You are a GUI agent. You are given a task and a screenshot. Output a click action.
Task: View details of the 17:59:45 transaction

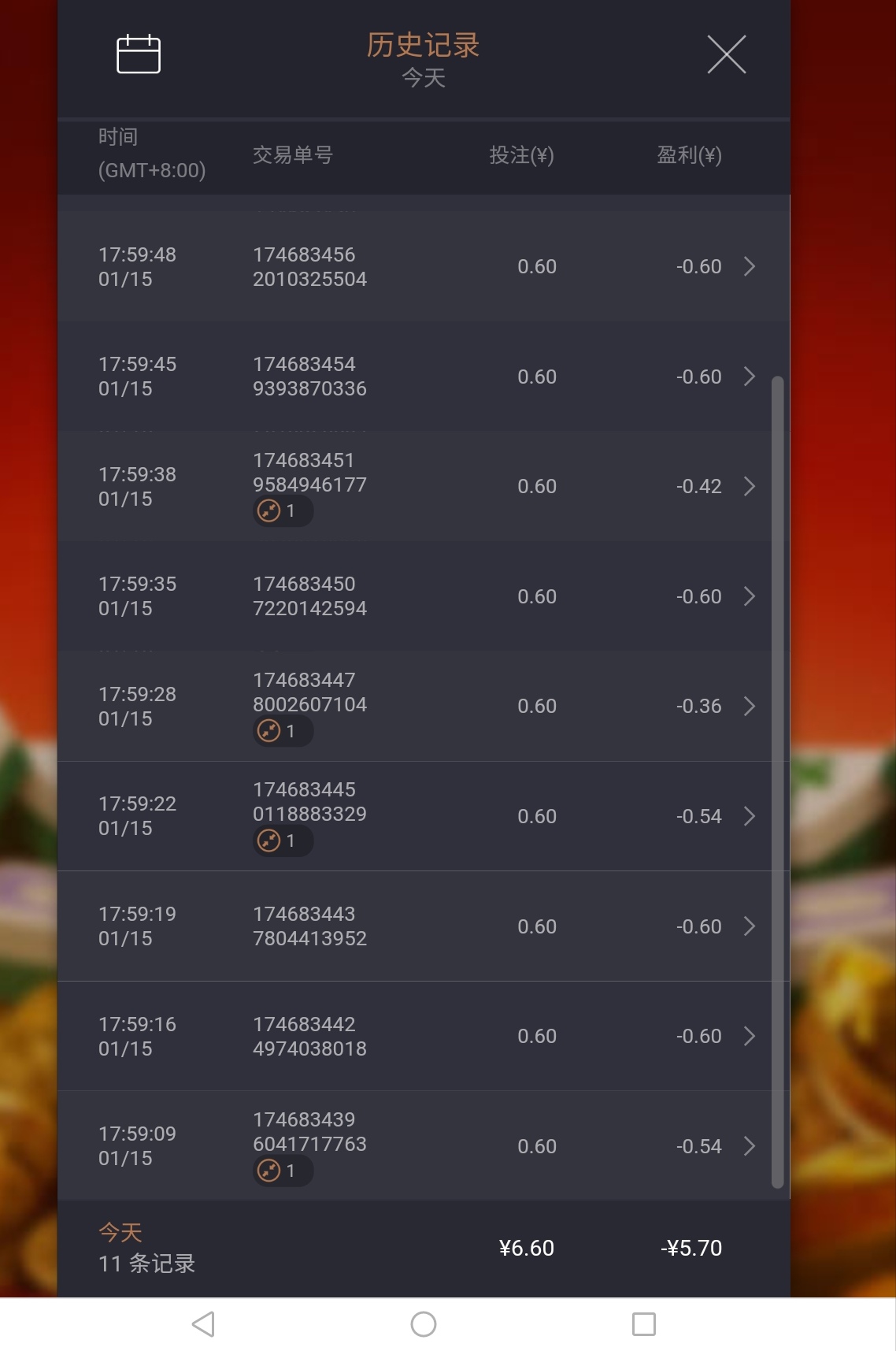coord(424,377)
